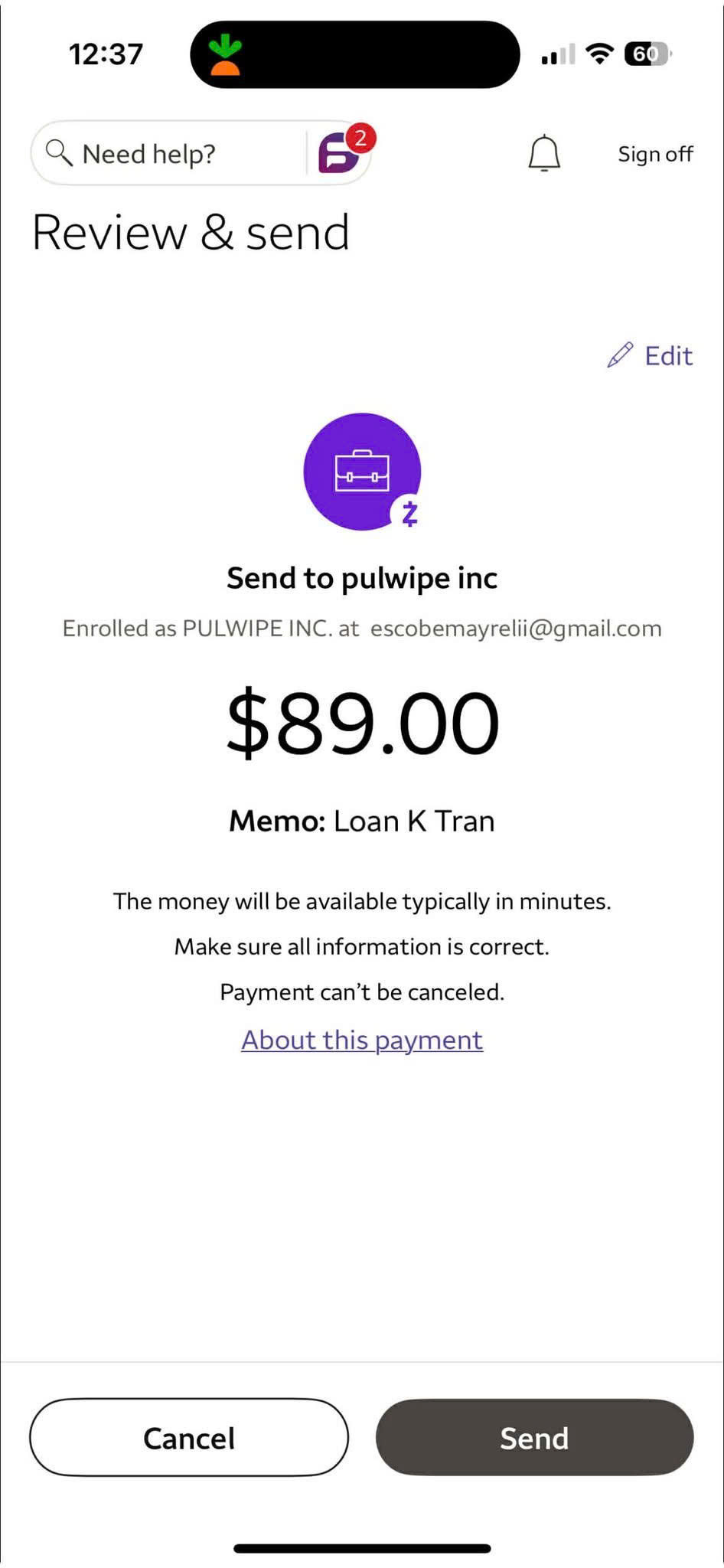Edit the payment details
The image size is (724, 1568).
(x=650, y=355)
